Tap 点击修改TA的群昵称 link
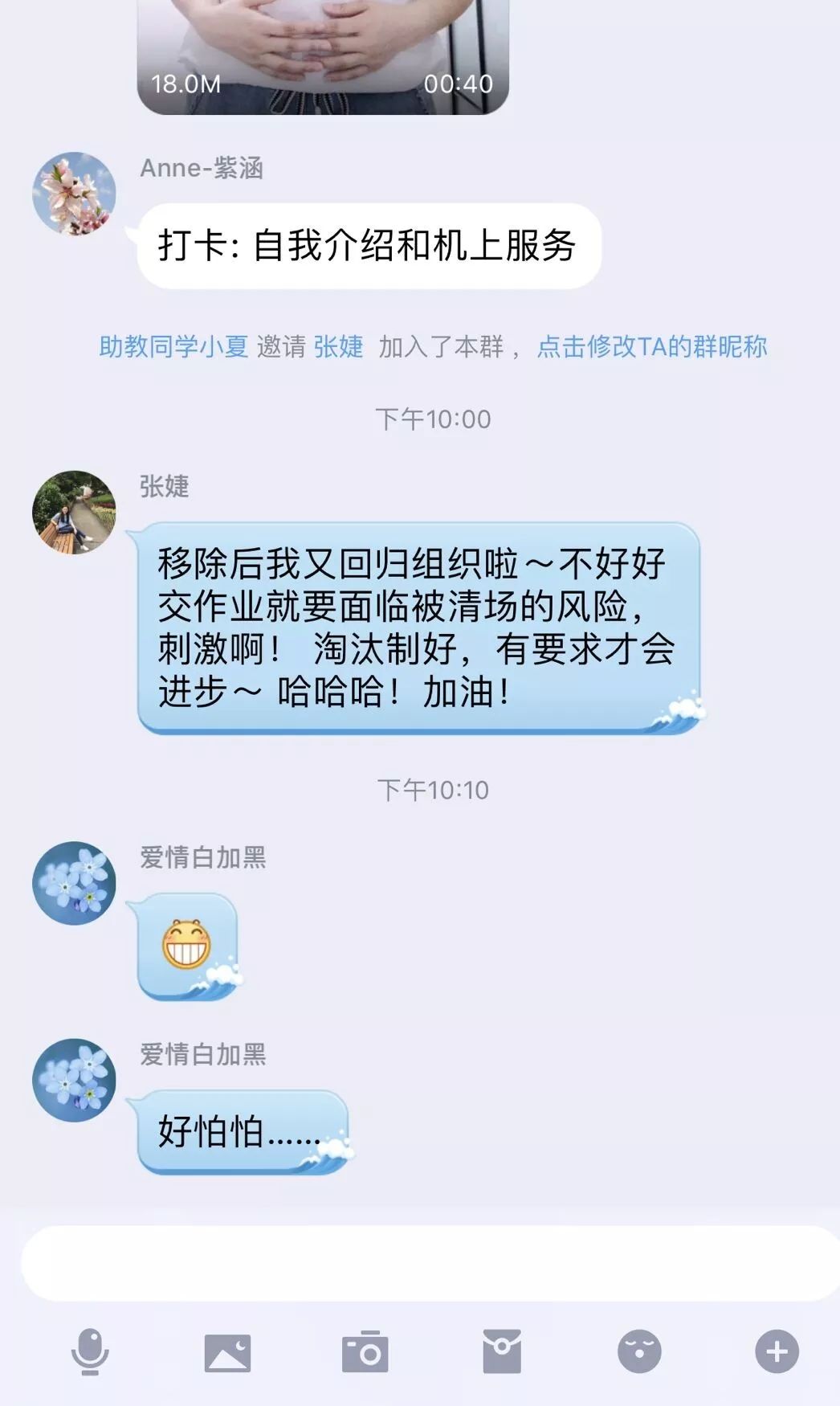The width and height of the screenshot is (840, 1406). (651, 347)
